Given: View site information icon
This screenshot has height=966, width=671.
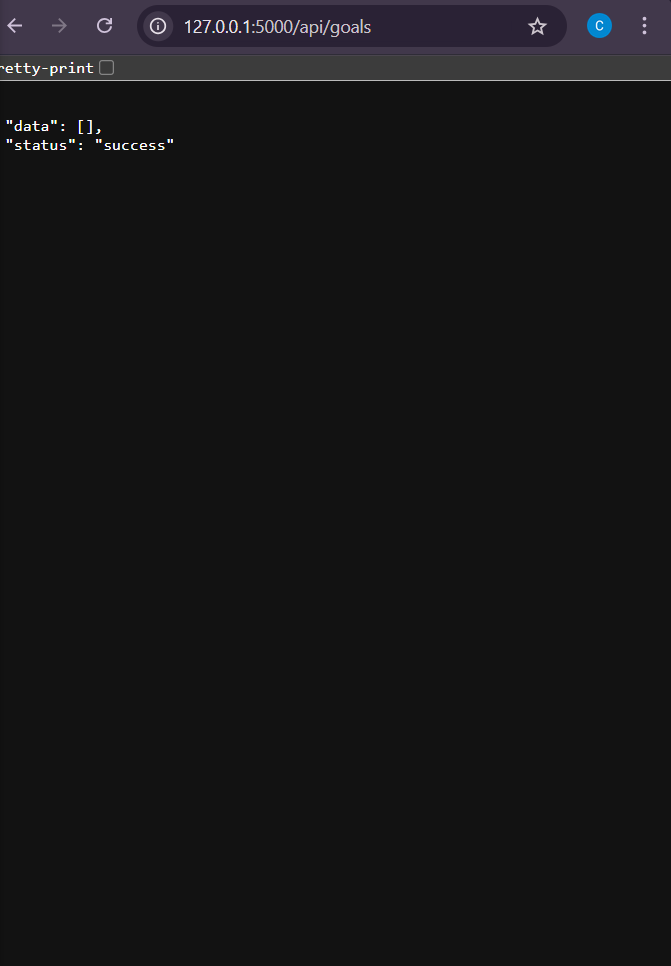Looking at the screenshot, I should pyautogui.click(x=158, y=27).
